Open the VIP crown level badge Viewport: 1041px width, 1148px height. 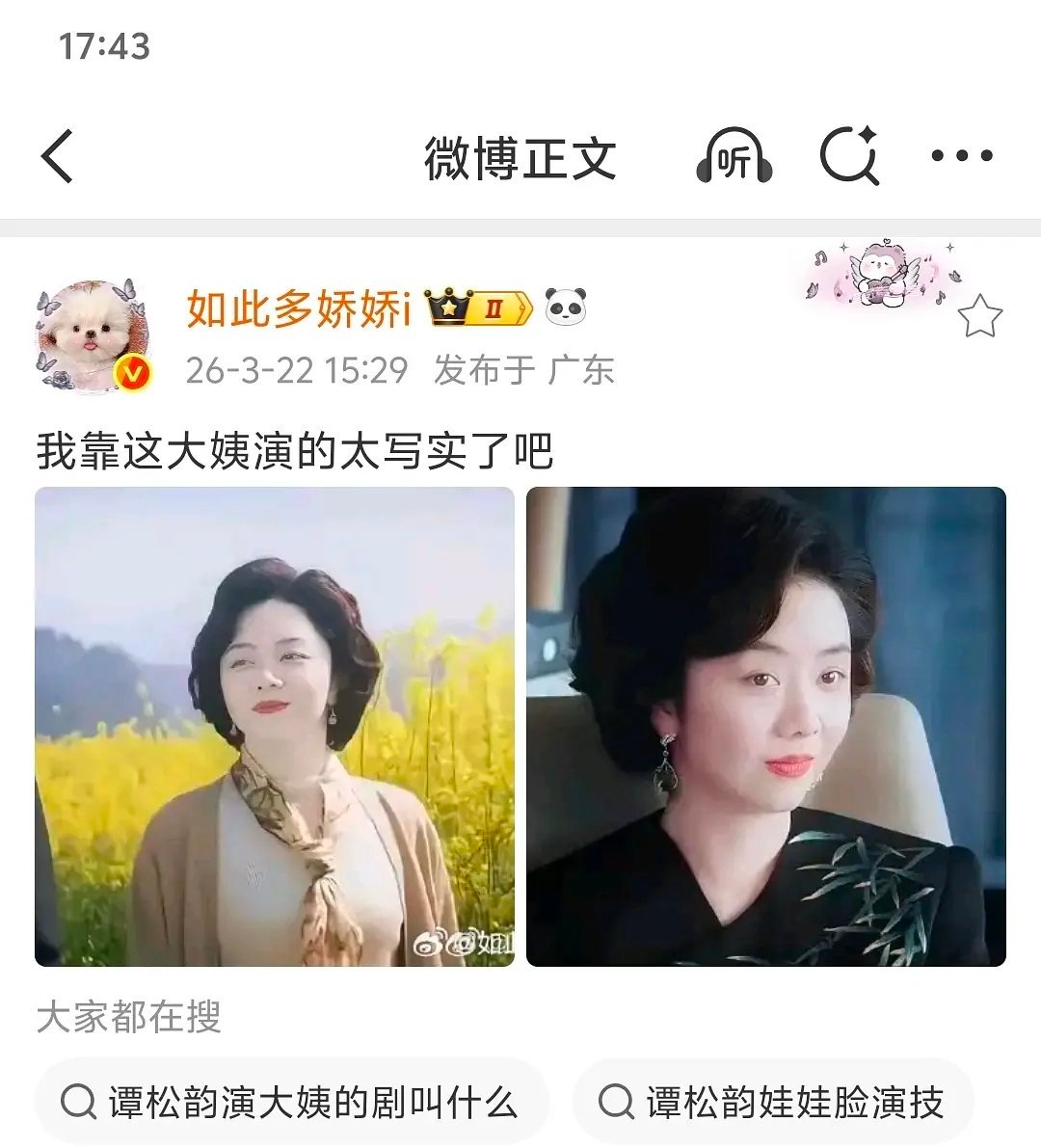pyautogui.click(x=475, y=307)
